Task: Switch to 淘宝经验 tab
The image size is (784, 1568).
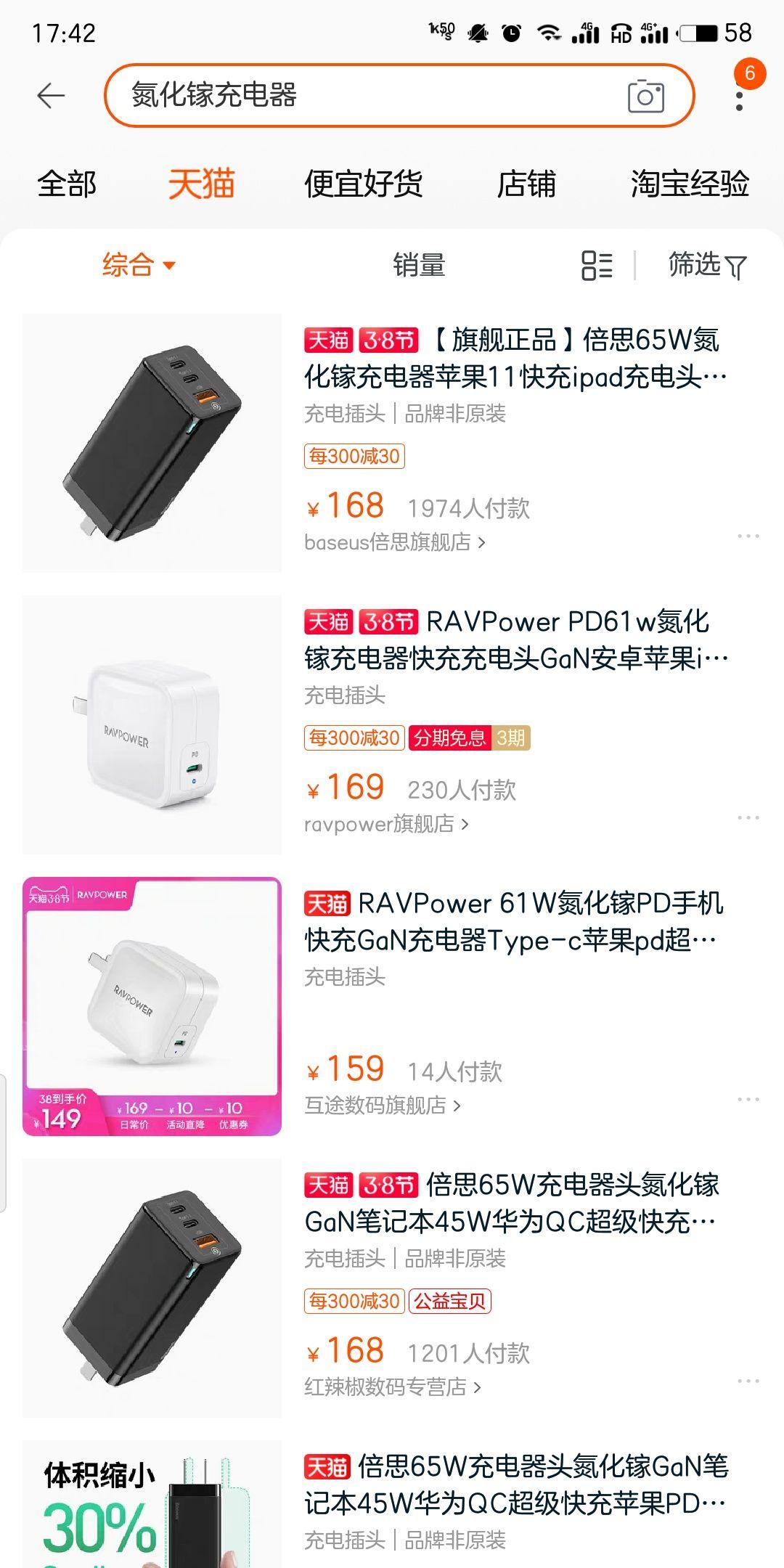Action: tap(689, 184)
